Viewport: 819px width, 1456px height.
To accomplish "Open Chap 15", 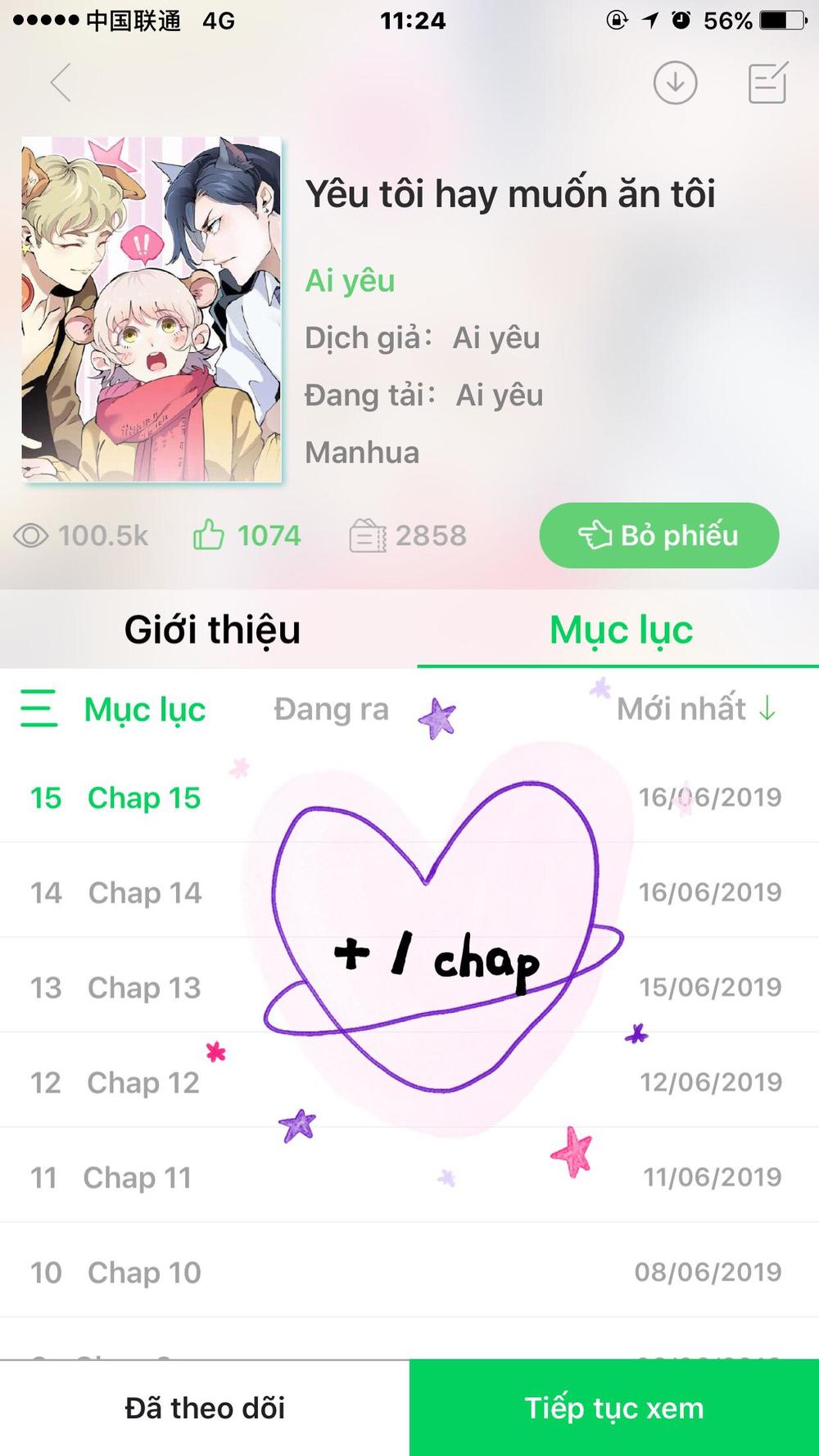I will pyautogui.click(x=144, y=798).
